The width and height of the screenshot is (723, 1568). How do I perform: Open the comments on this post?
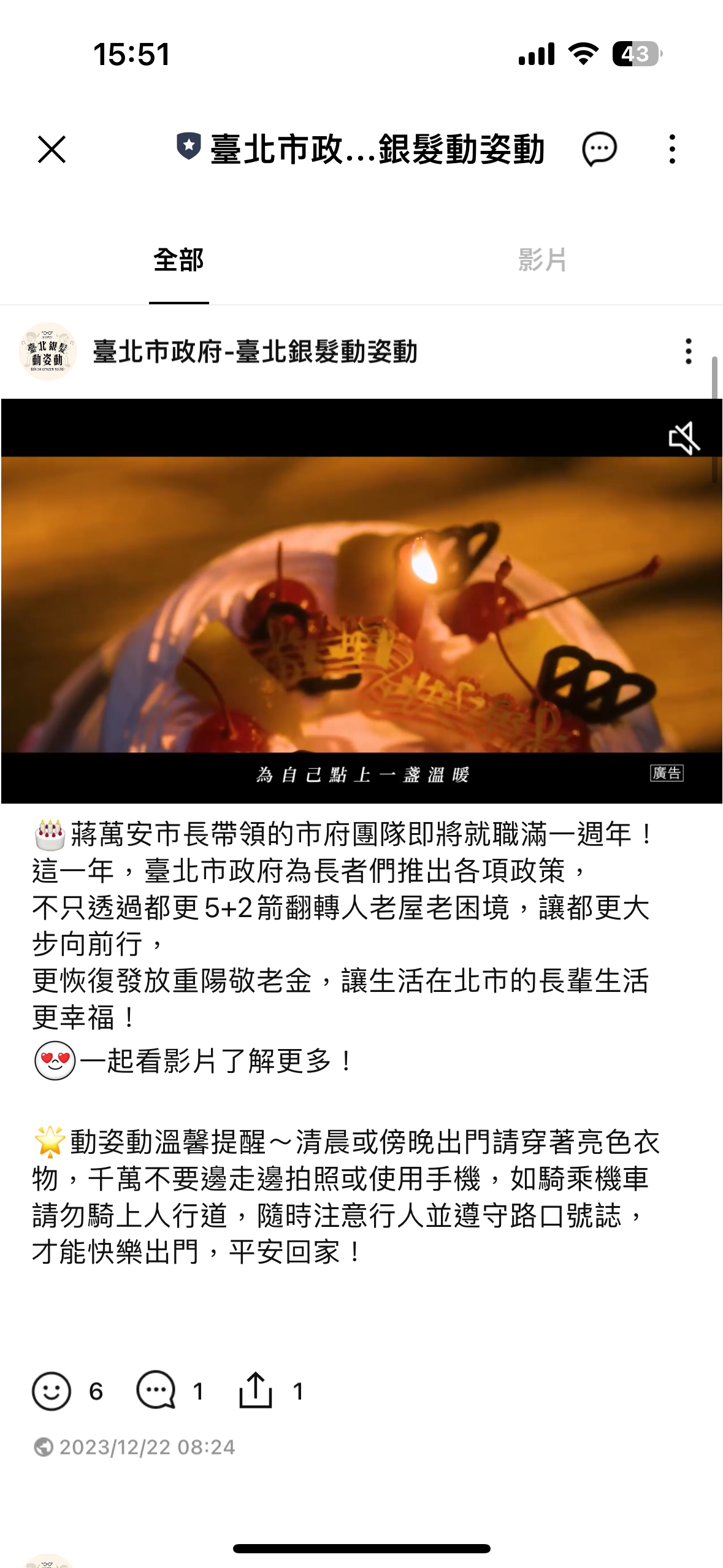tap(156, 1390)
